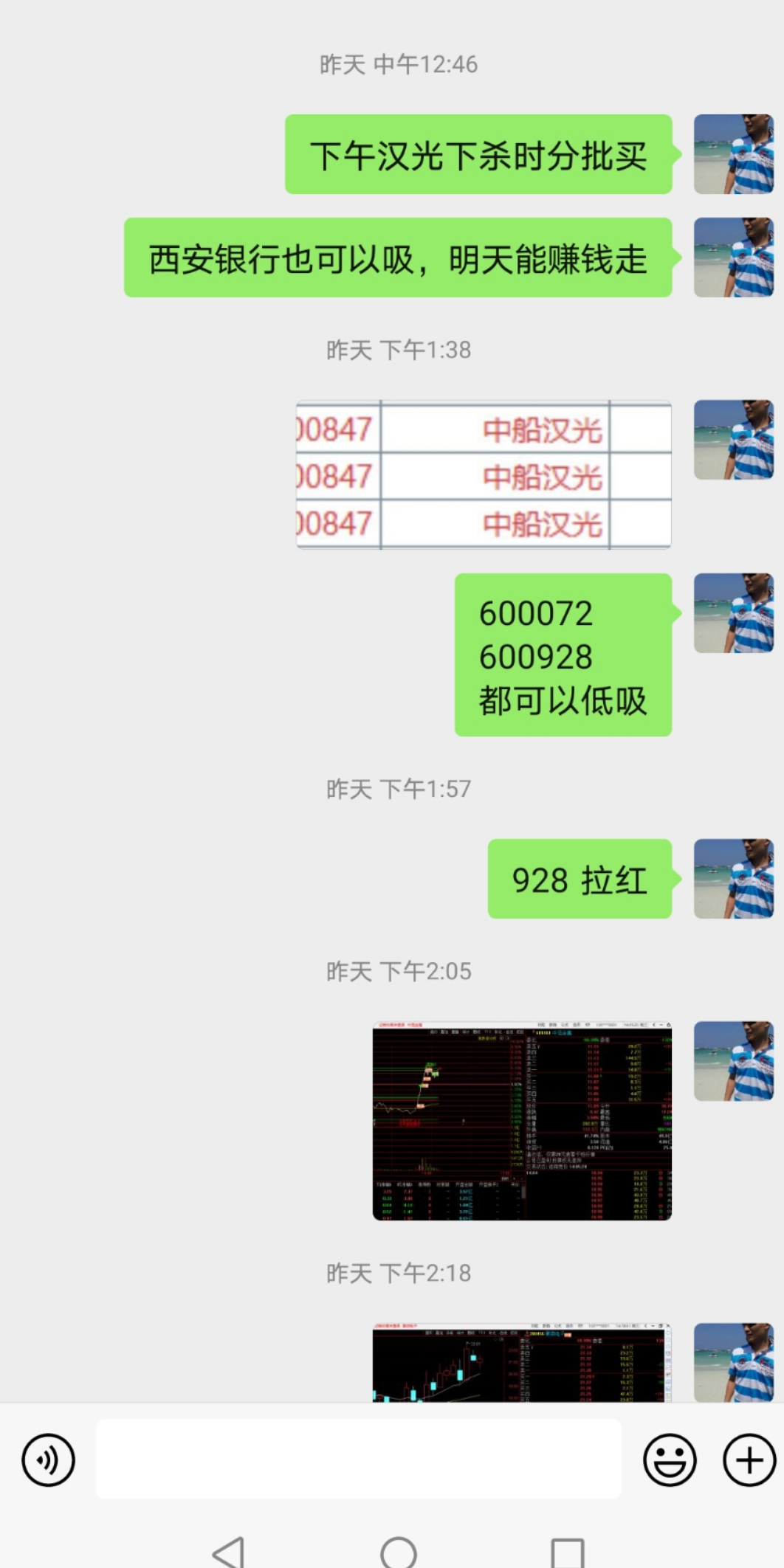This screenshot has height=1568, width=784.
Task: Open the plus attachments menu
Action: point(749,1460)
